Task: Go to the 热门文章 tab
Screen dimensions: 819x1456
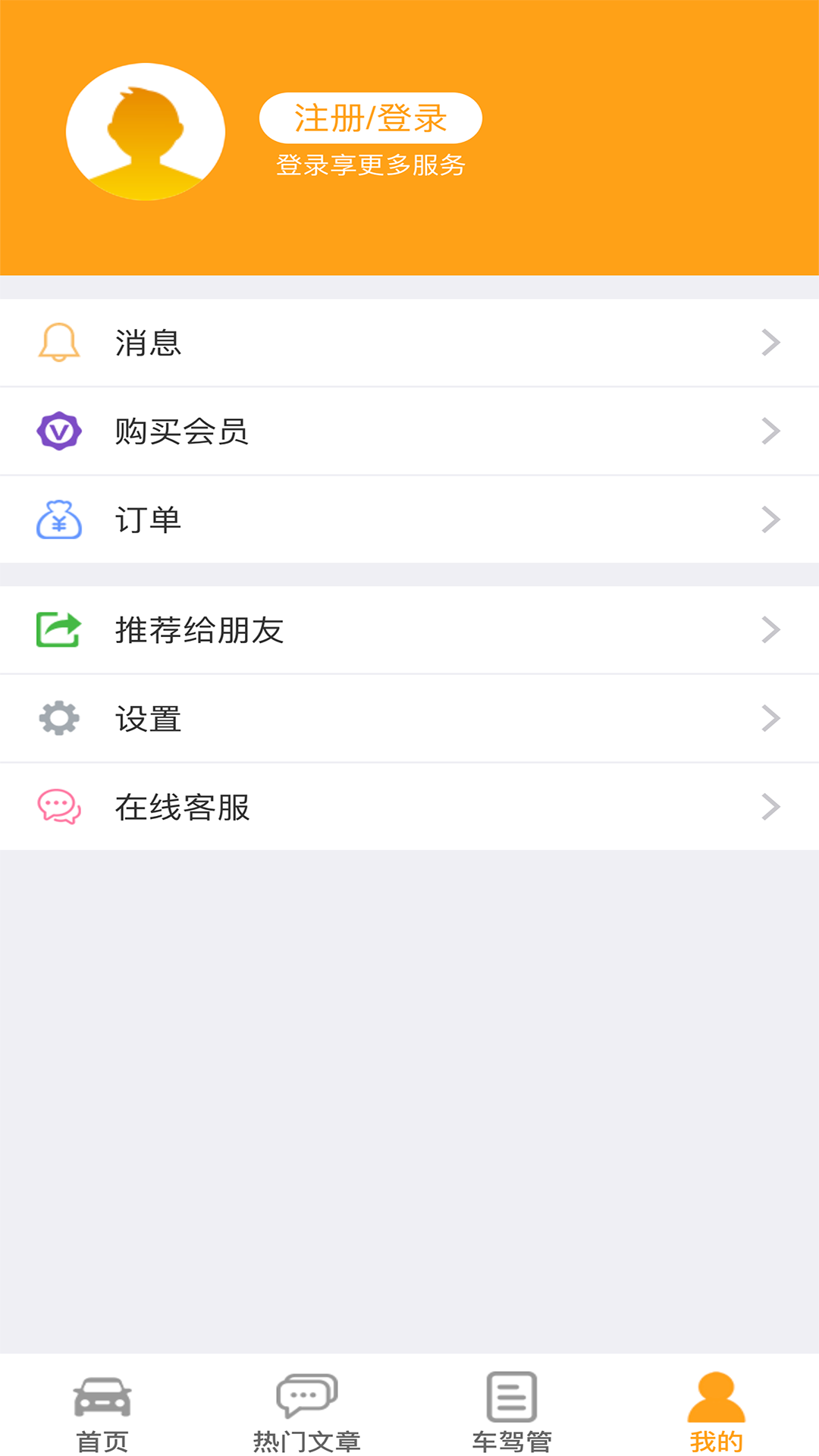Action: point(306,1410)
